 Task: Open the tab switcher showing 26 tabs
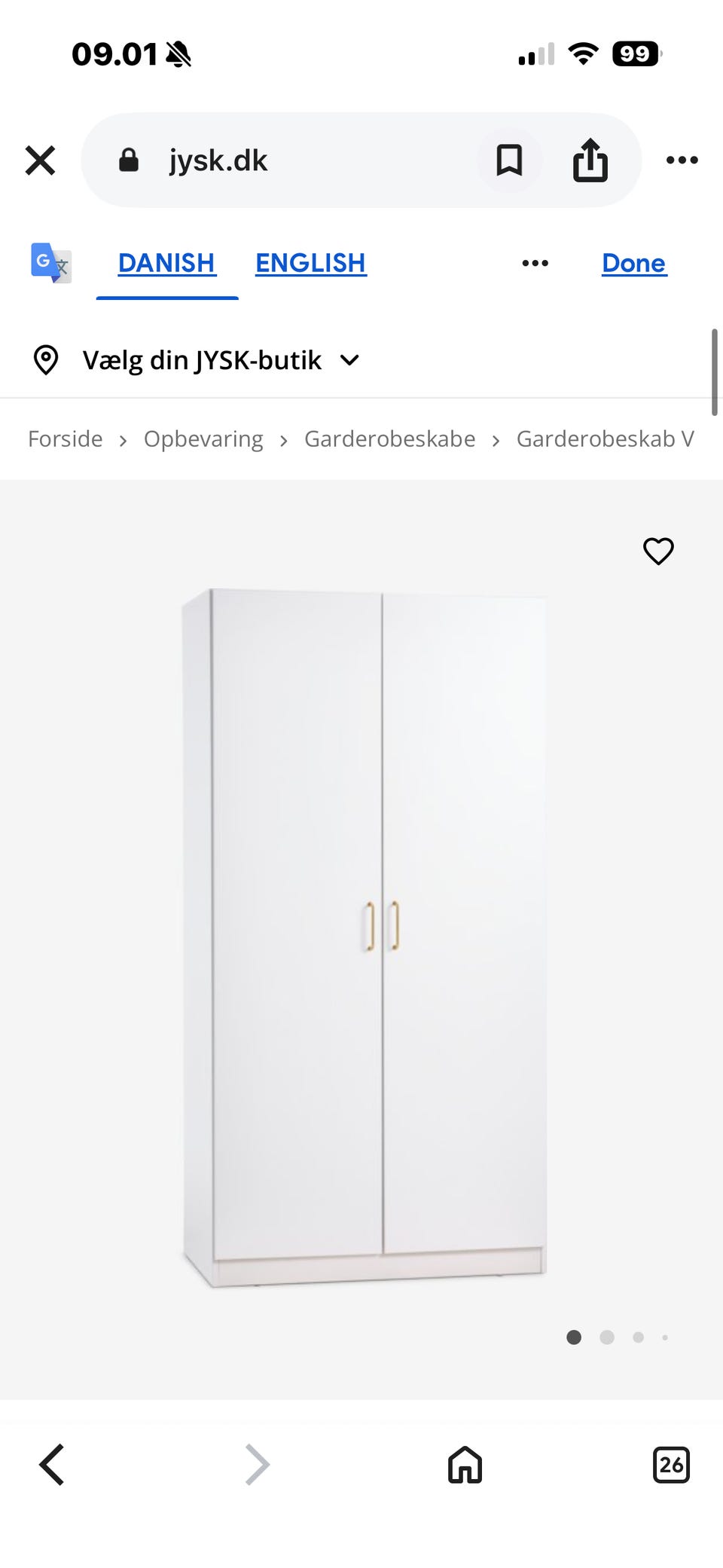coord(673,1465)
